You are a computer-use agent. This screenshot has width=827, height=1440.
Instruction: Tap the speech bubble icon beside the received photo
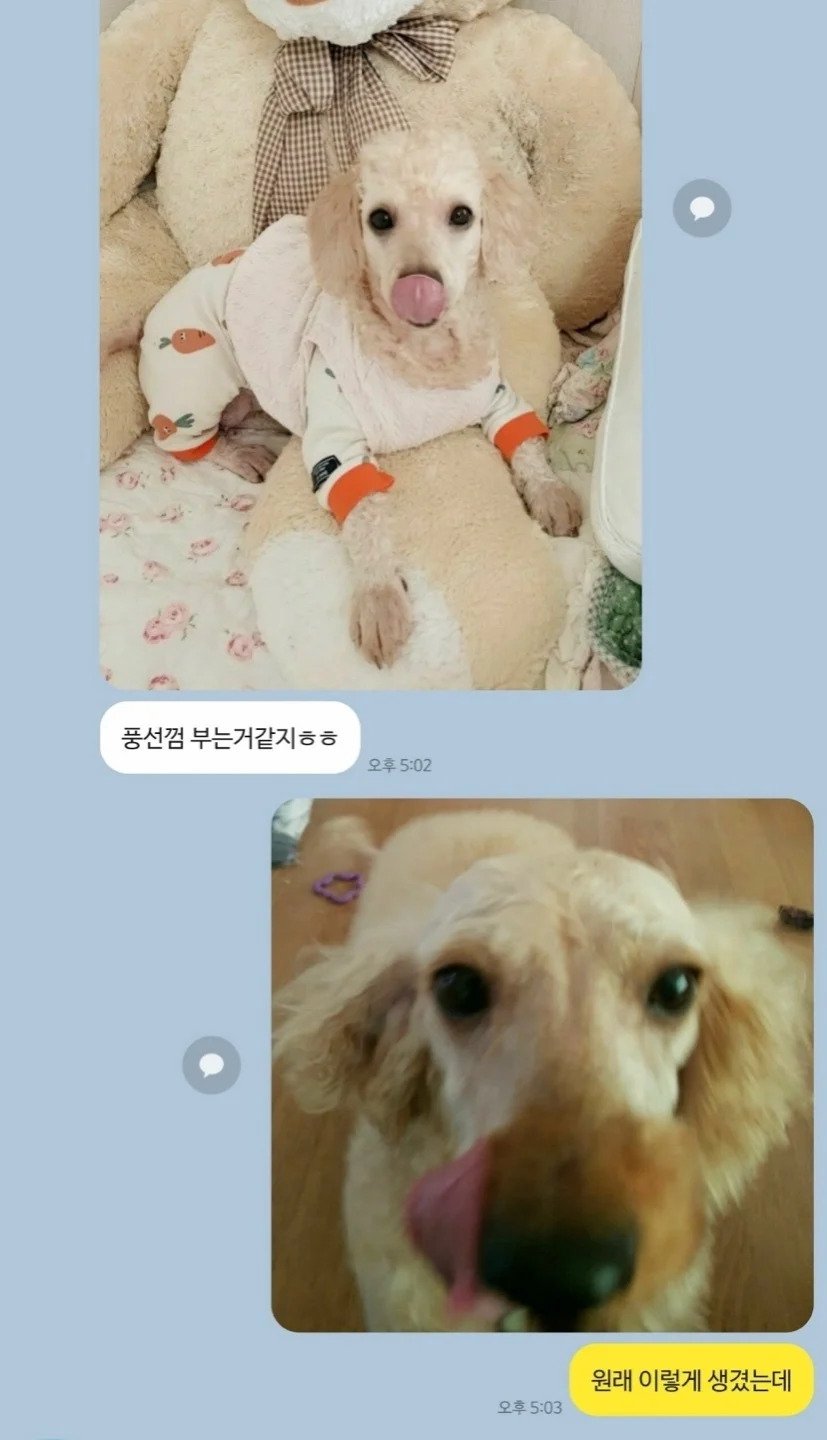click(x=702, y=208)
